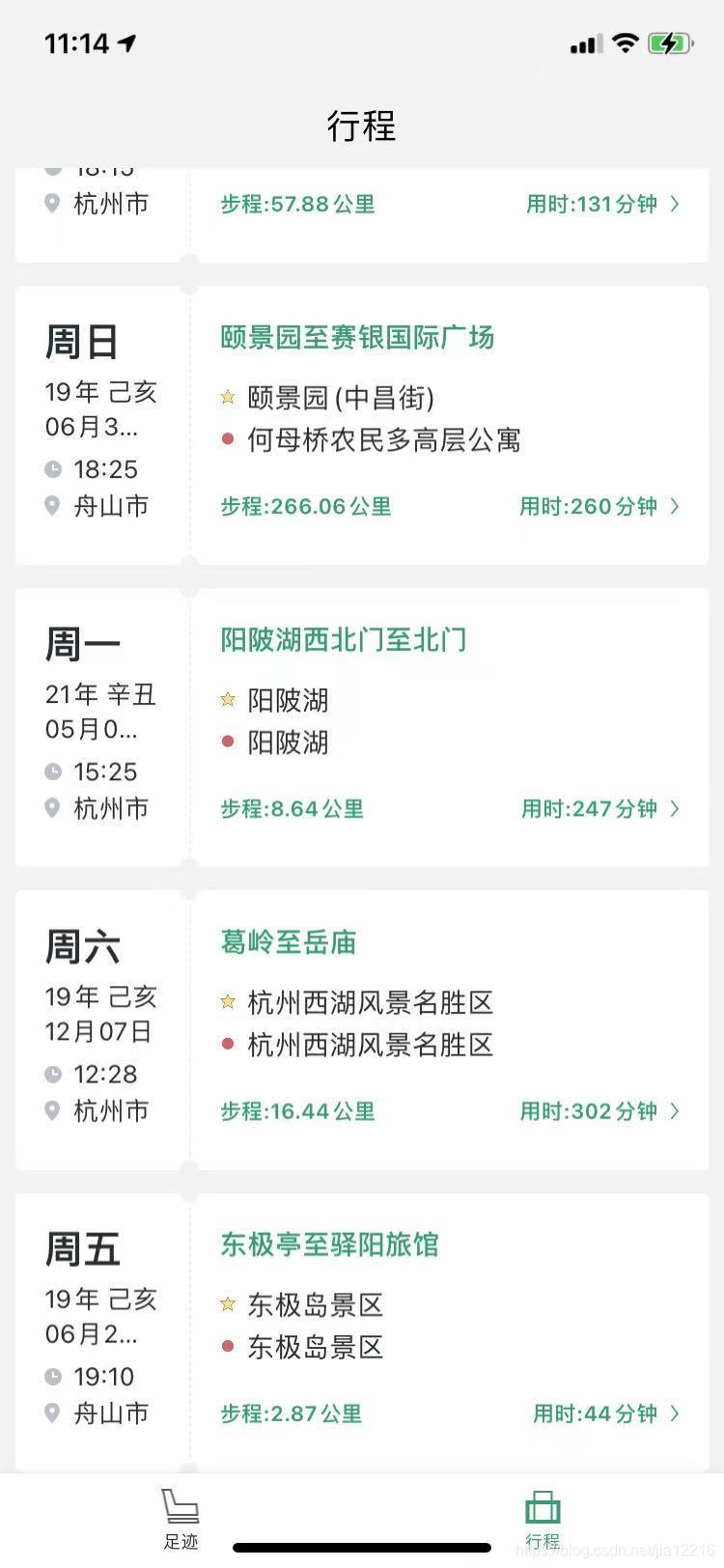Tap the chevron beside 用时:131分钟
Viewport: 724px width, 1568px height.
[x=675, y=204]
